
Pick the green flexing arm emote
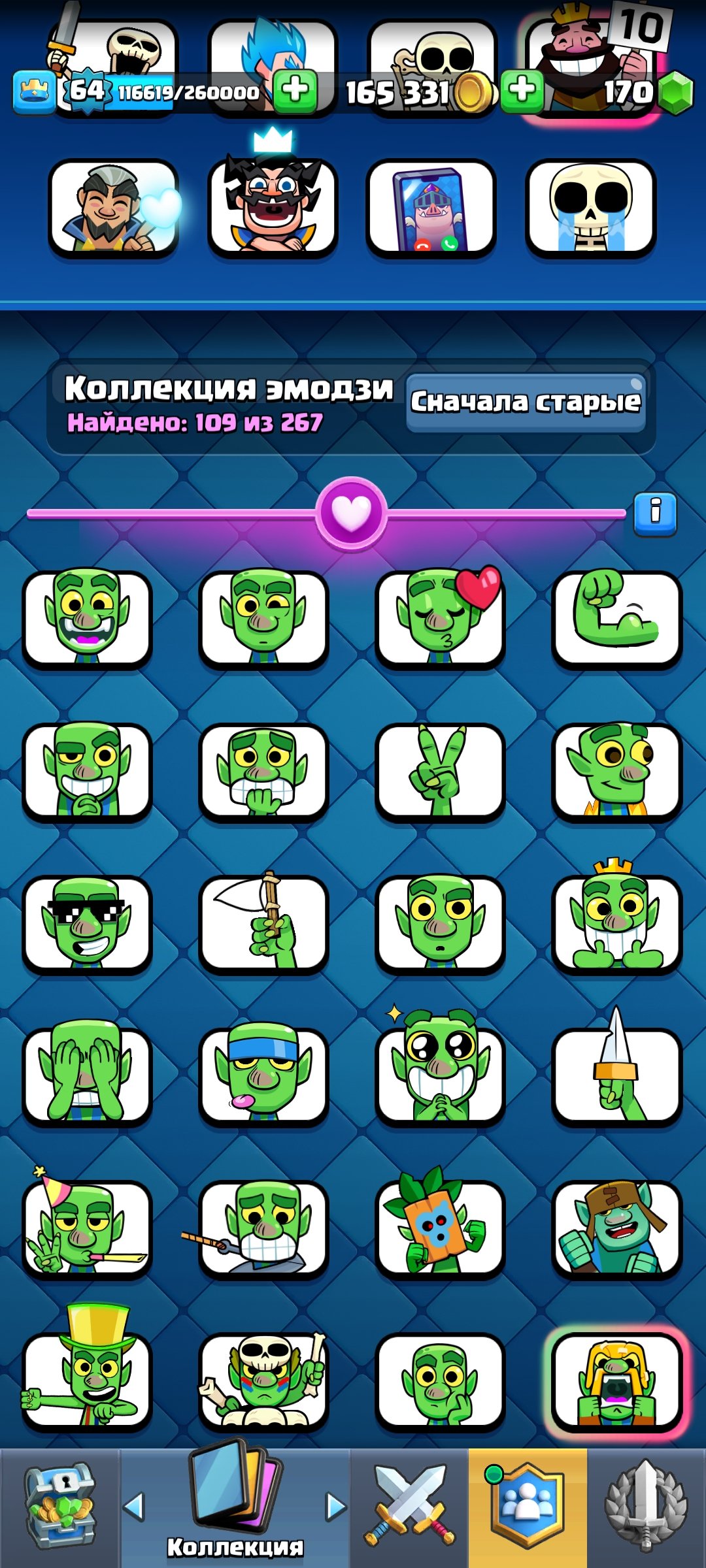(x=616, y=619)
